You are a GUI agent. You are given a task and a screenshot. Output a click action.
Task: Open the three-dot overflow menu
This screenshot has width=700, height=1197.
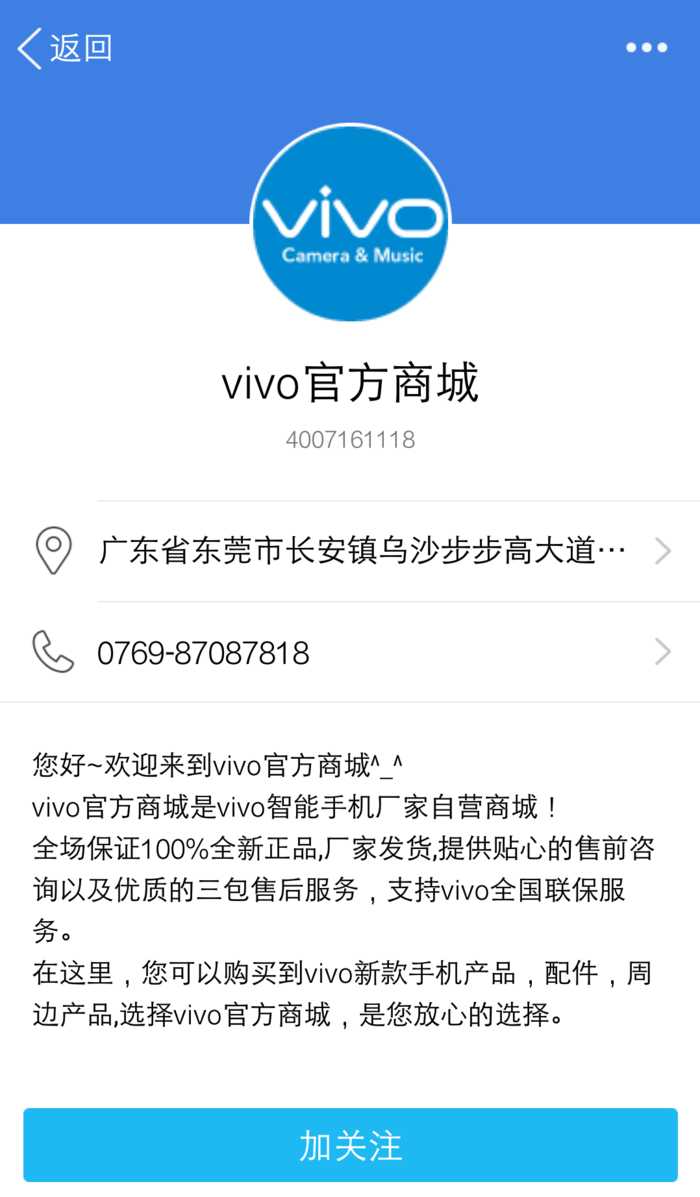click(647, 47)
